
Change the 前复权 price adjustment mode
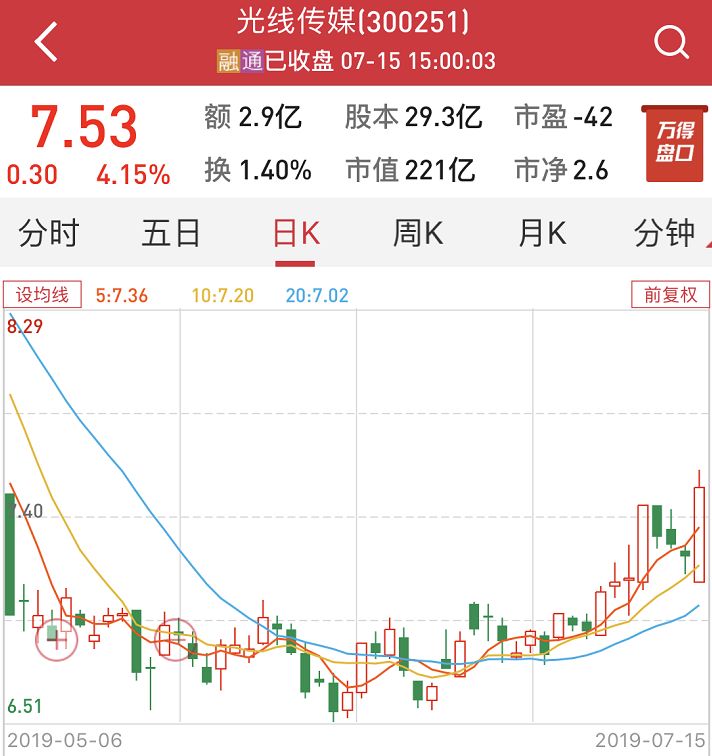pyautogui.click(x=669, y=294)
